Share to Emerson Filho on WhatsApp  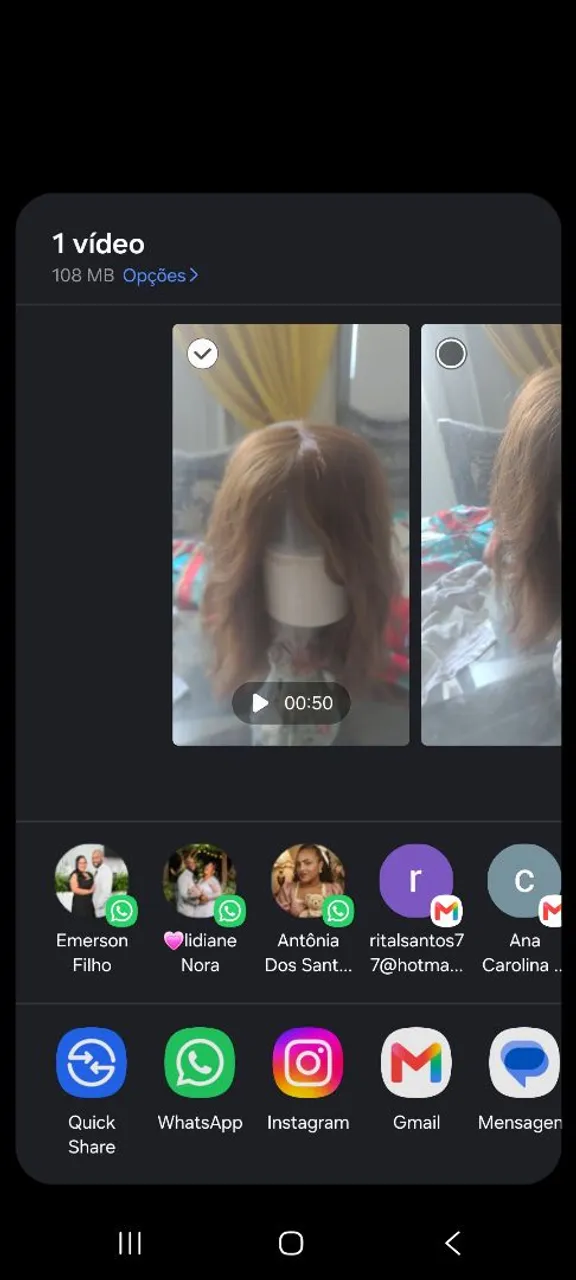(x=92, y=909)
